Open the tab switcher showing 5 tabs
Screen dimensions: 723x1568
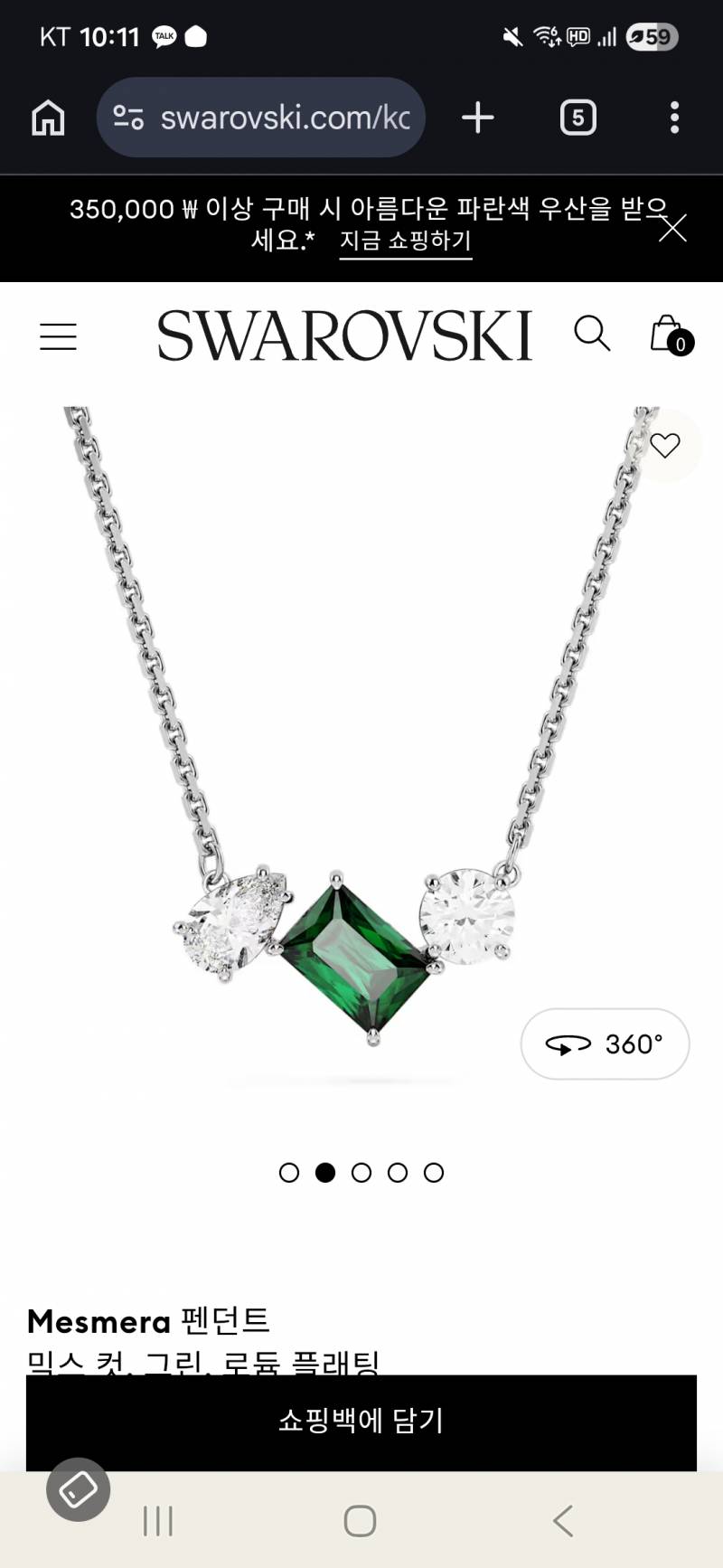(x=577, y=118)
